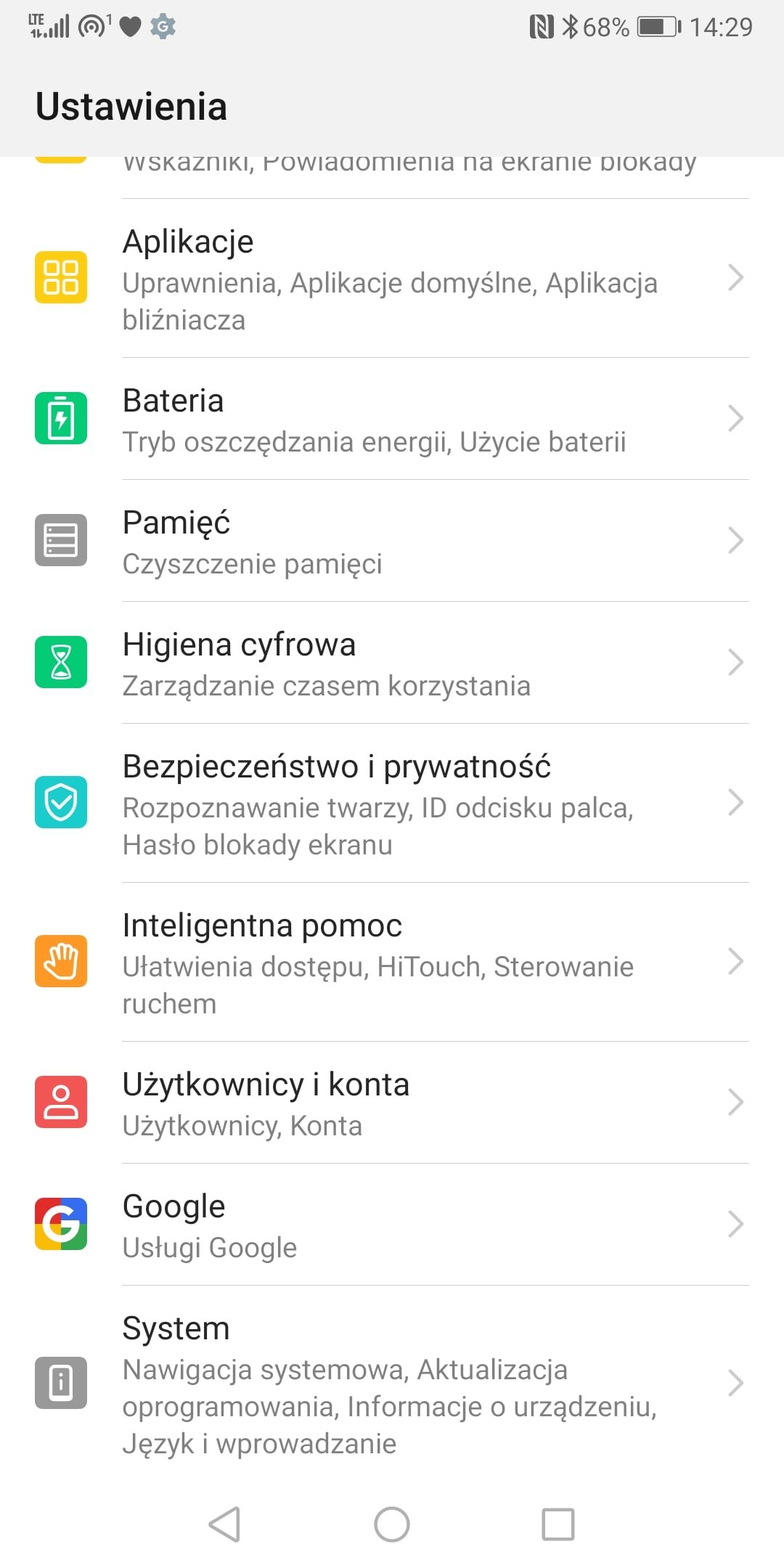The image size is (784, 1568).
Task: Open Google services settings
Action: coord(392,1225)
